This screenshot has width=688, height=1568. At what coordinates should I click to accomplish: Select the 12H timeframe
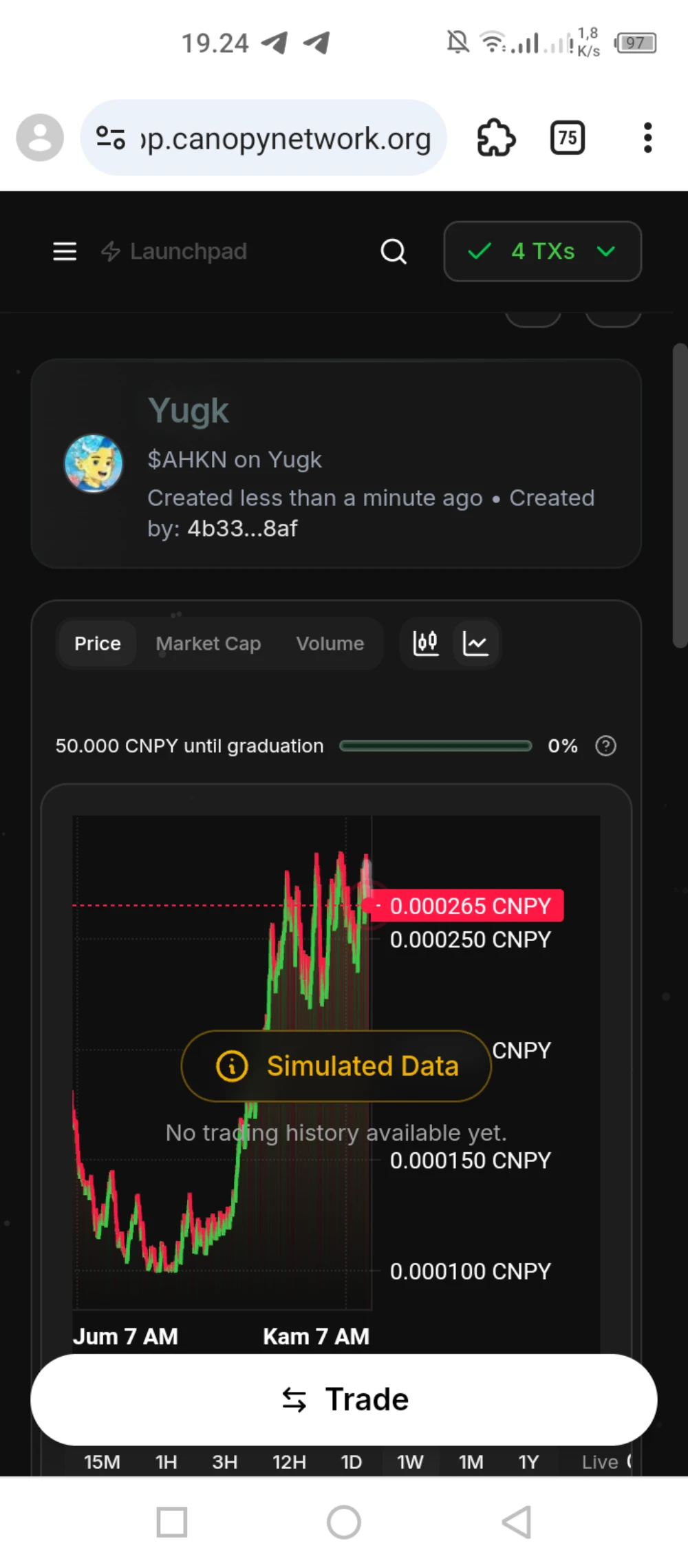point(289,1461)
